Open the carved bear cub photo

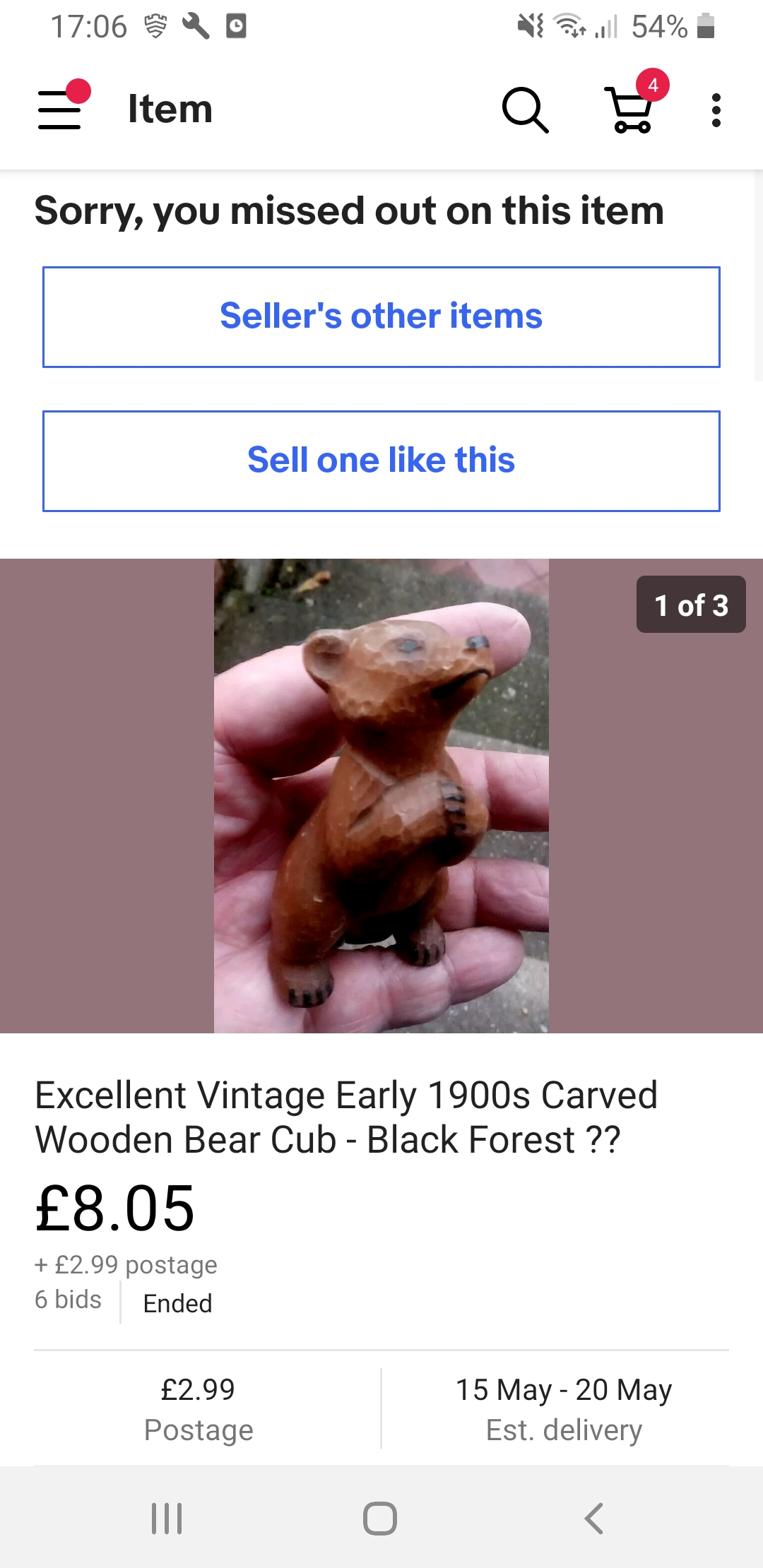(381, 795)
